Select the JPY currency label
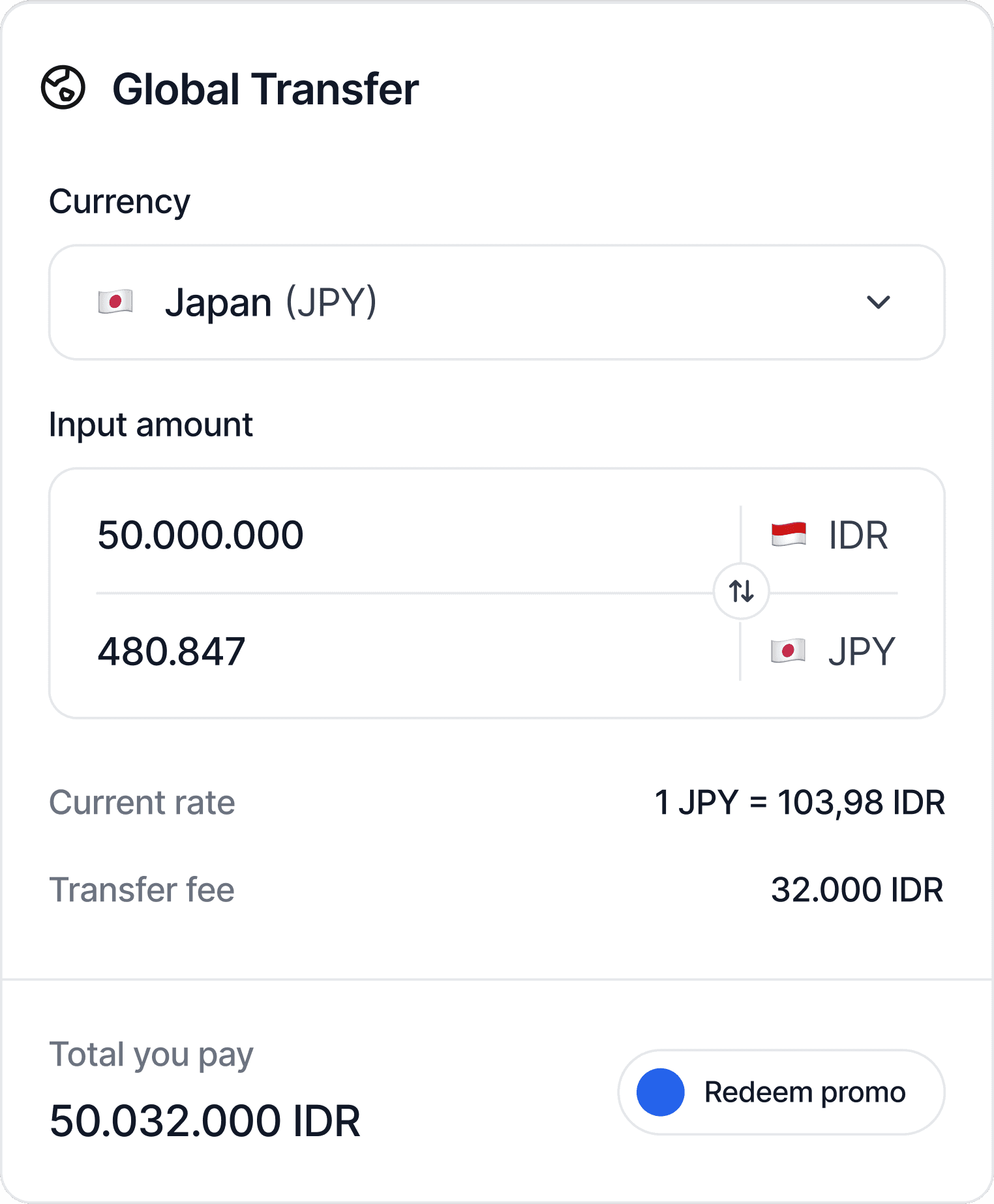994x1204 pixels. click(x=861, y=650)
